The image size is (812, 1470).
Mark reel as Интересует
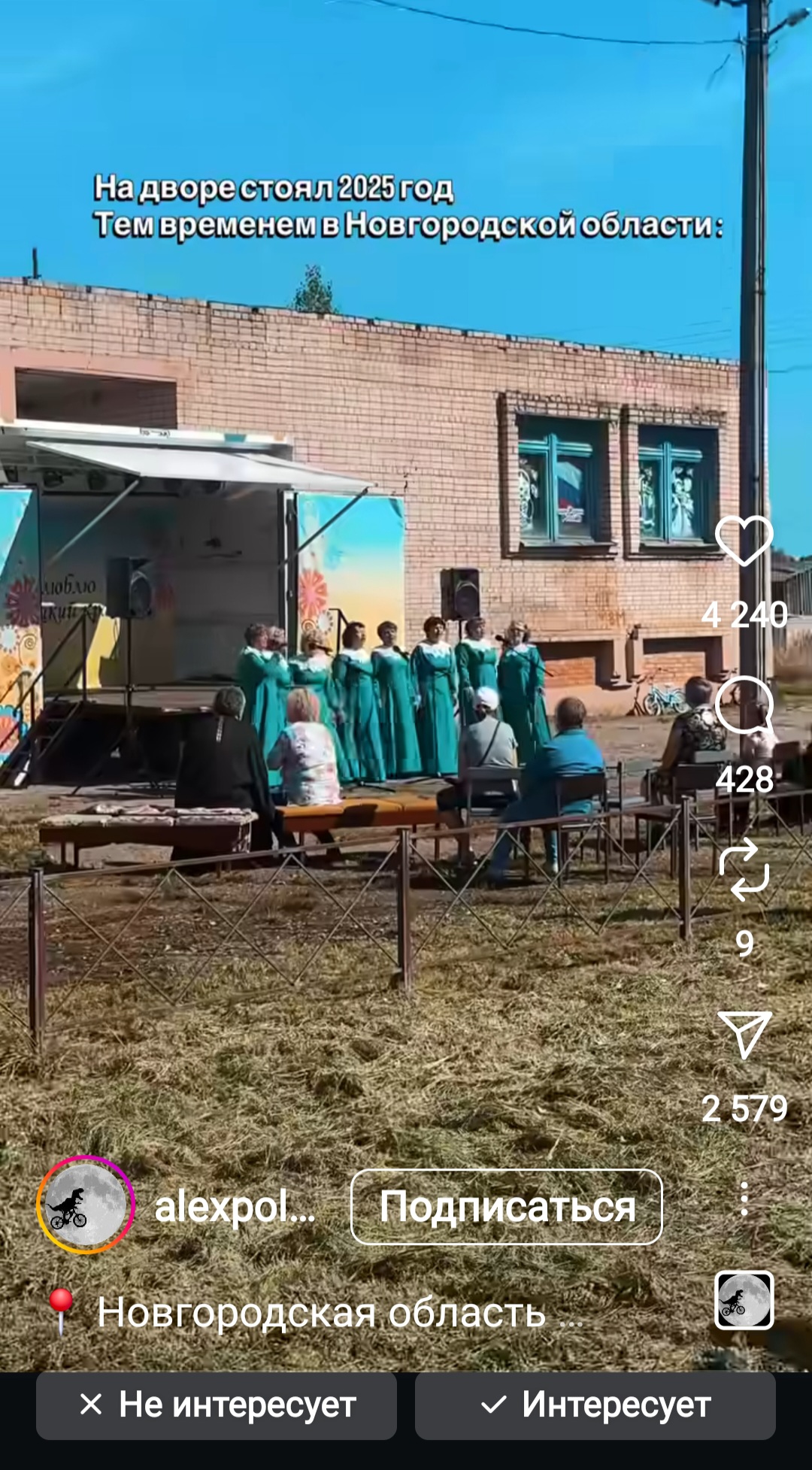pyautogui.click(x=595, y=1405)
